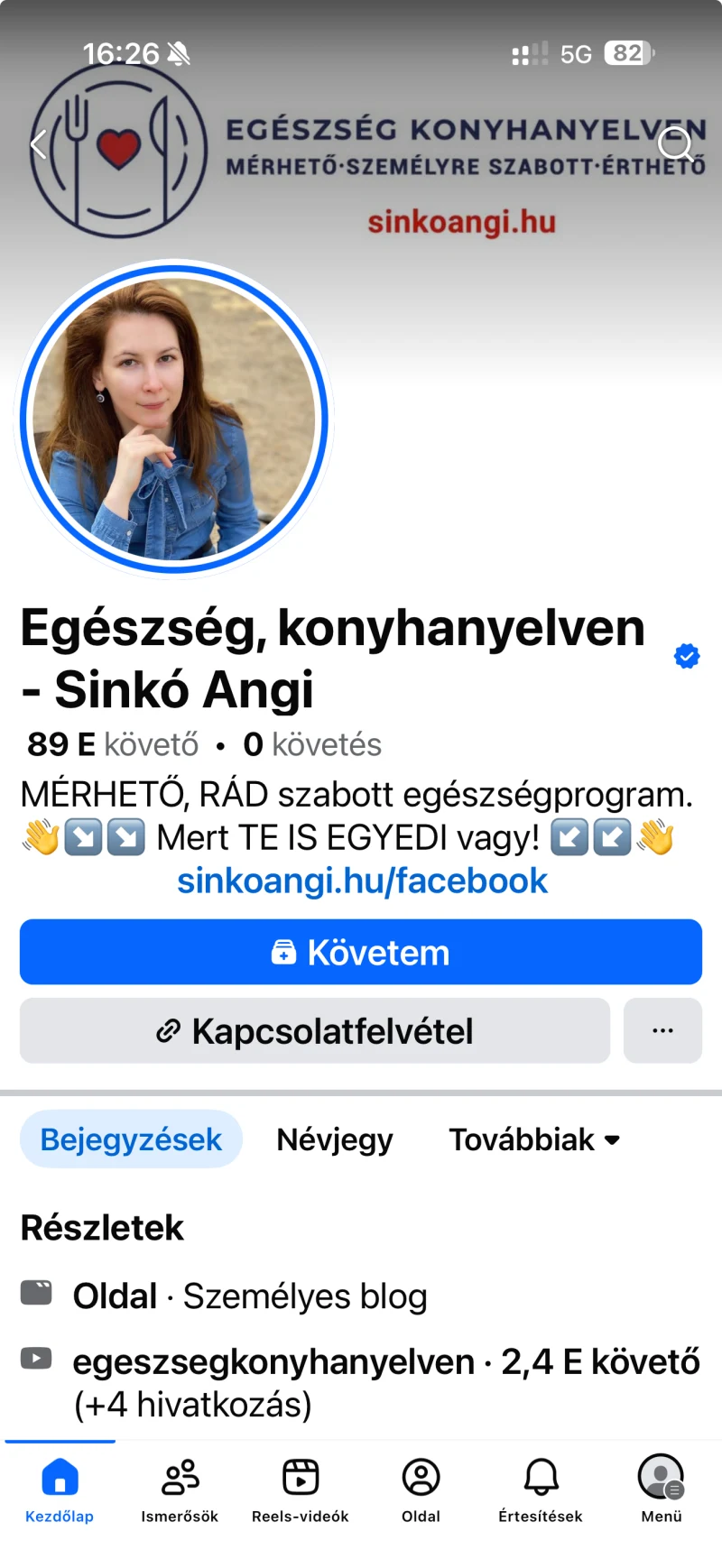Click the blue verified badge next to name
This screenshot has height=1568, width=722.
click(686, 656)
